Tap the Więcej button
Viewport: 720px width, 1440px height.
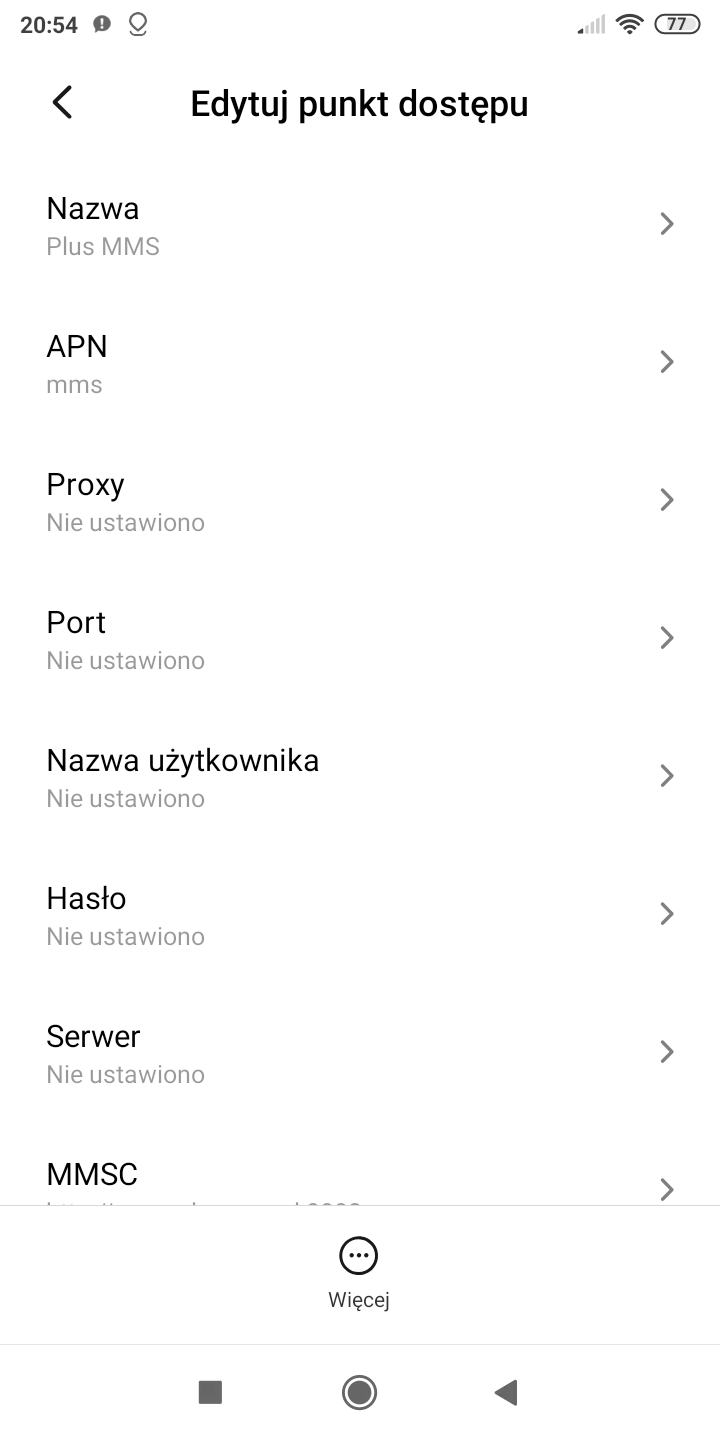pyautogui.click(x=359, y=1272)
